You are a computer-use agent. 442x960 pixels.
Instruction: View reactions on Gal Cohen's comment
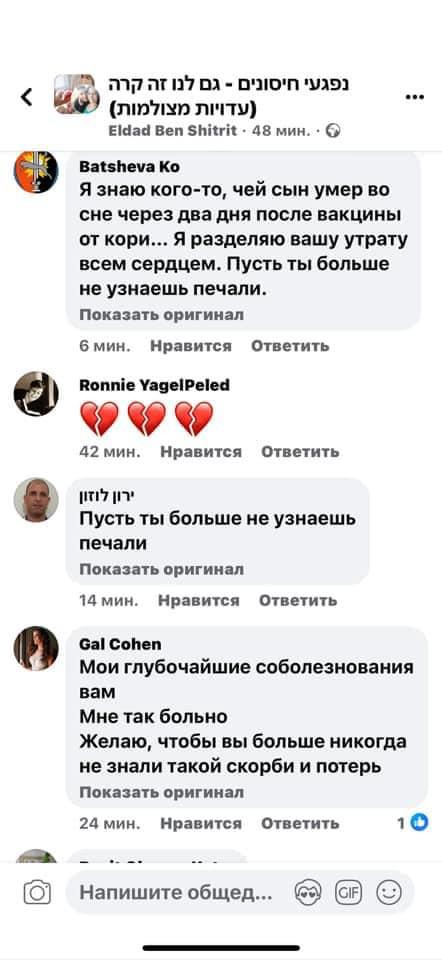click(x=413, y=823)
